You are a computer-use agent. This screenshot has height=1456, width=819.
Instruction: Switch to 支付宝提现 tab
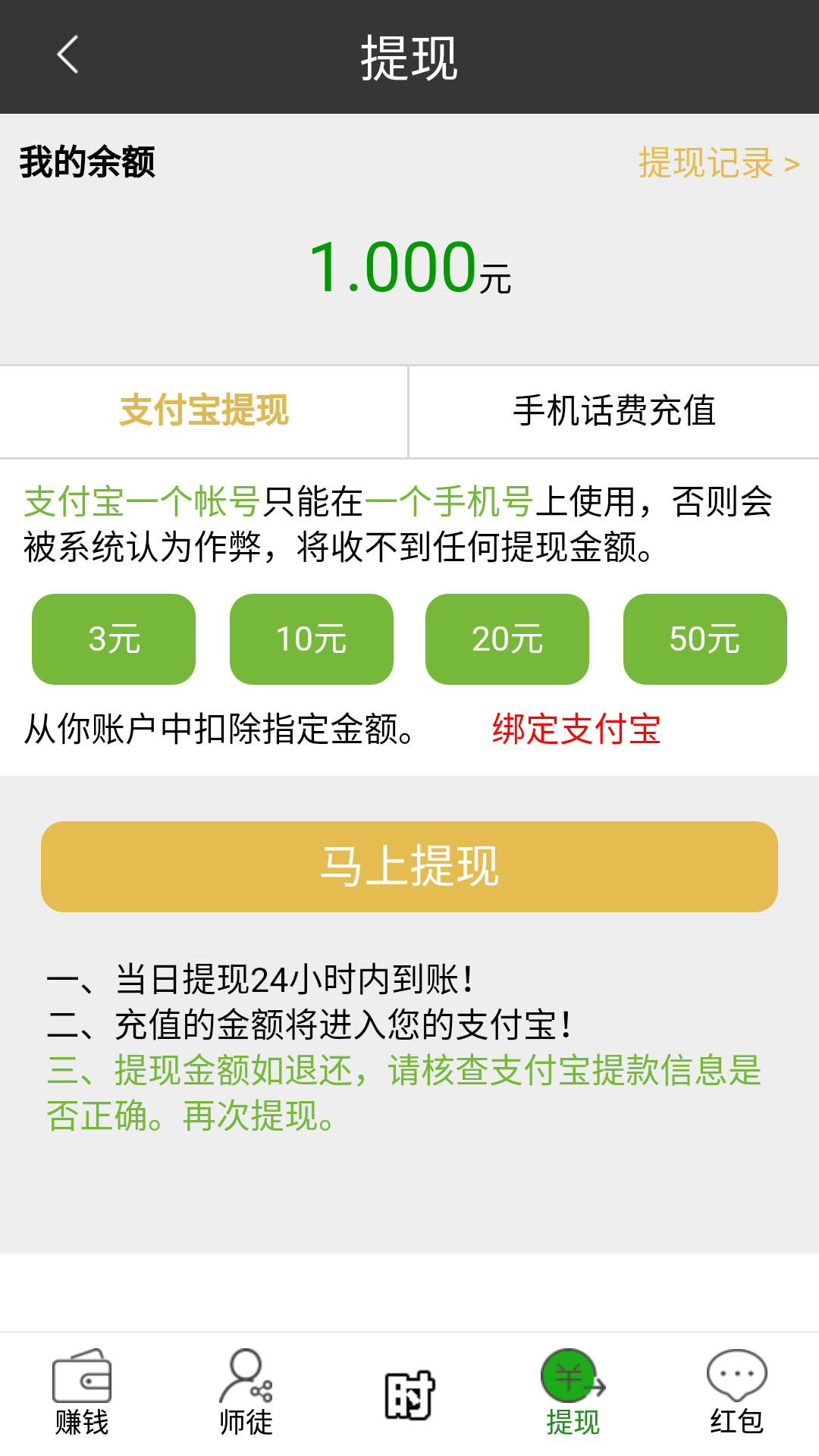[x=204, y=412]
